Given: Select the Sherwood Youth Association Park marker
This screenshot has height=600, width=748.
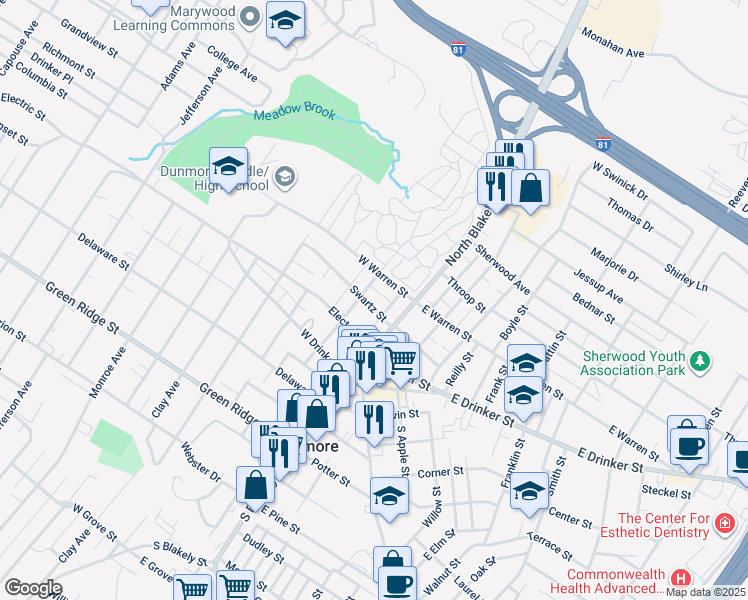Looking at the screenshot, I should coord(700,362).
